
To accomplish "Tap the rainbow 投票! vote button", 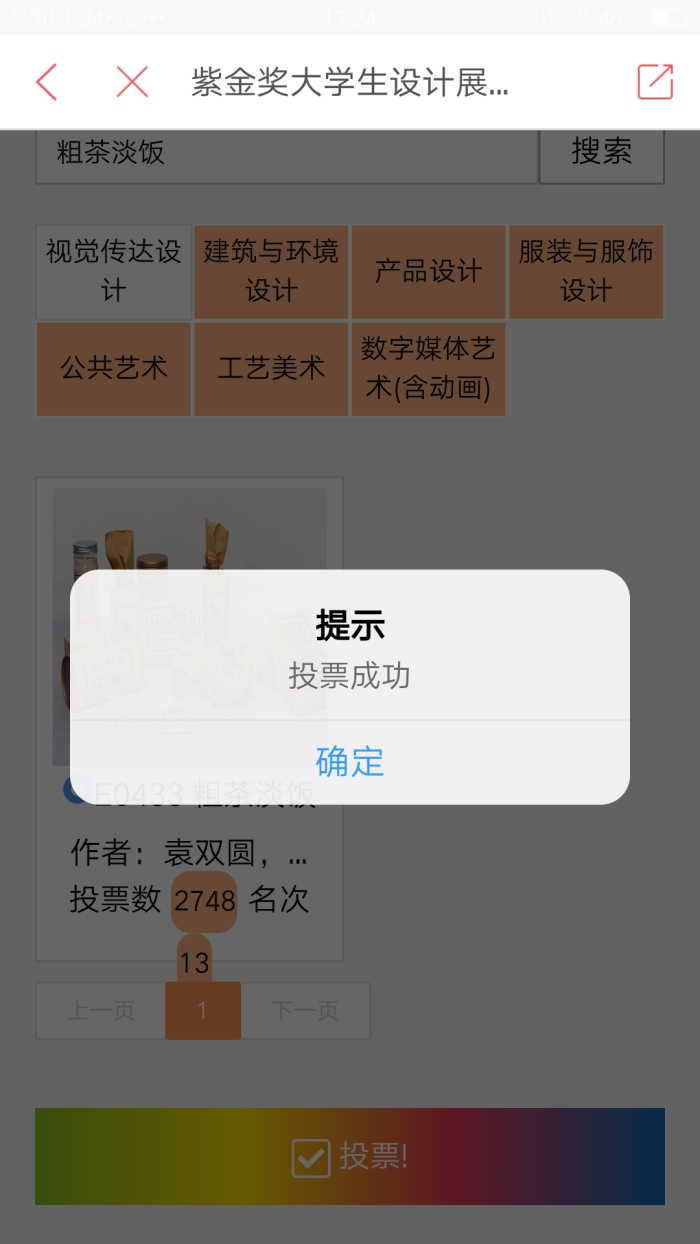I will click(x=349, y=1157).
